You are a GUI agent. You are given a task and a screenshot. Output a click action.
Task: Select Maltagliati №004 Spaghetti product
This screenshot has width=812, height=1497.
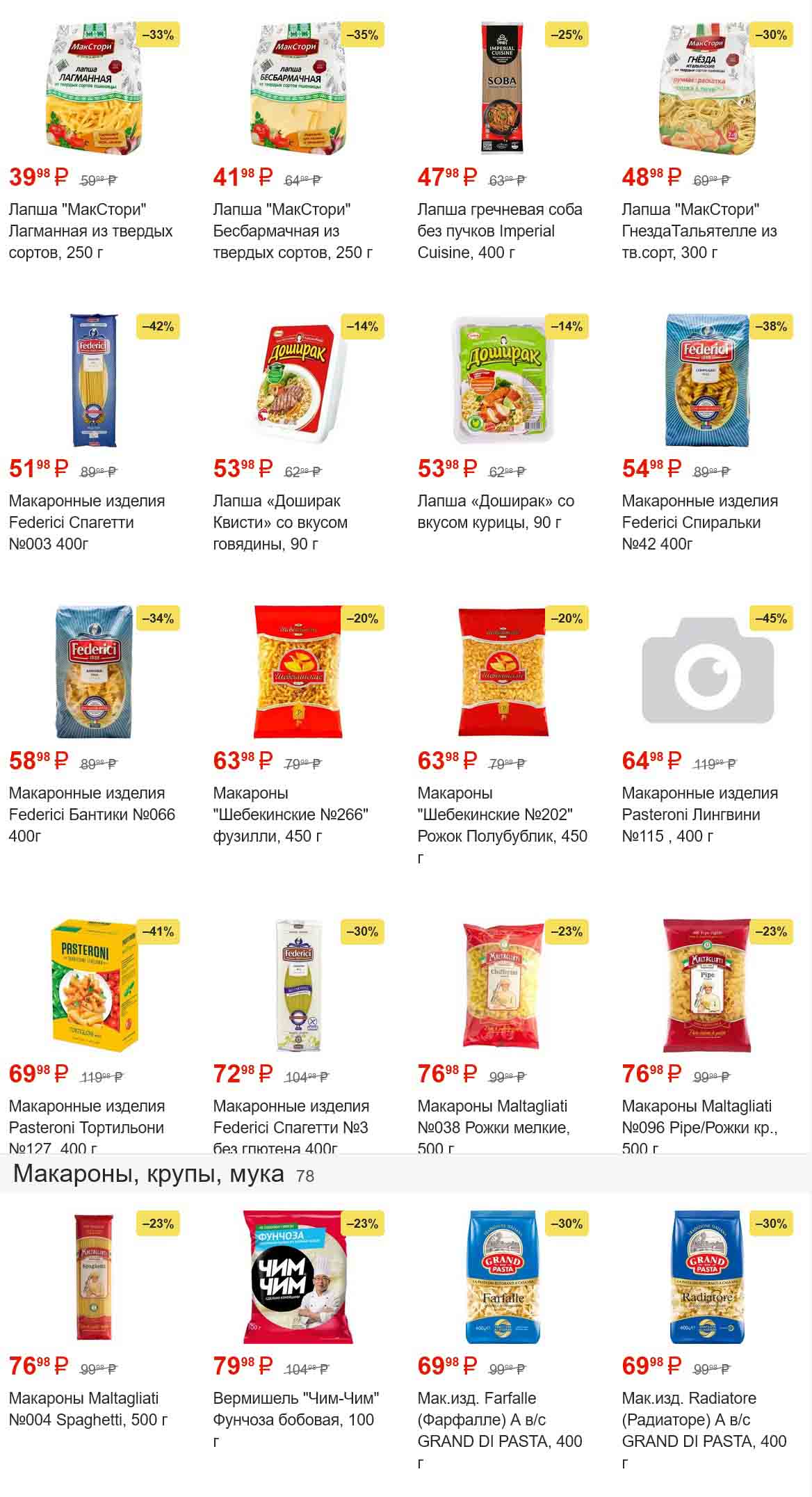click(95, 1277)
